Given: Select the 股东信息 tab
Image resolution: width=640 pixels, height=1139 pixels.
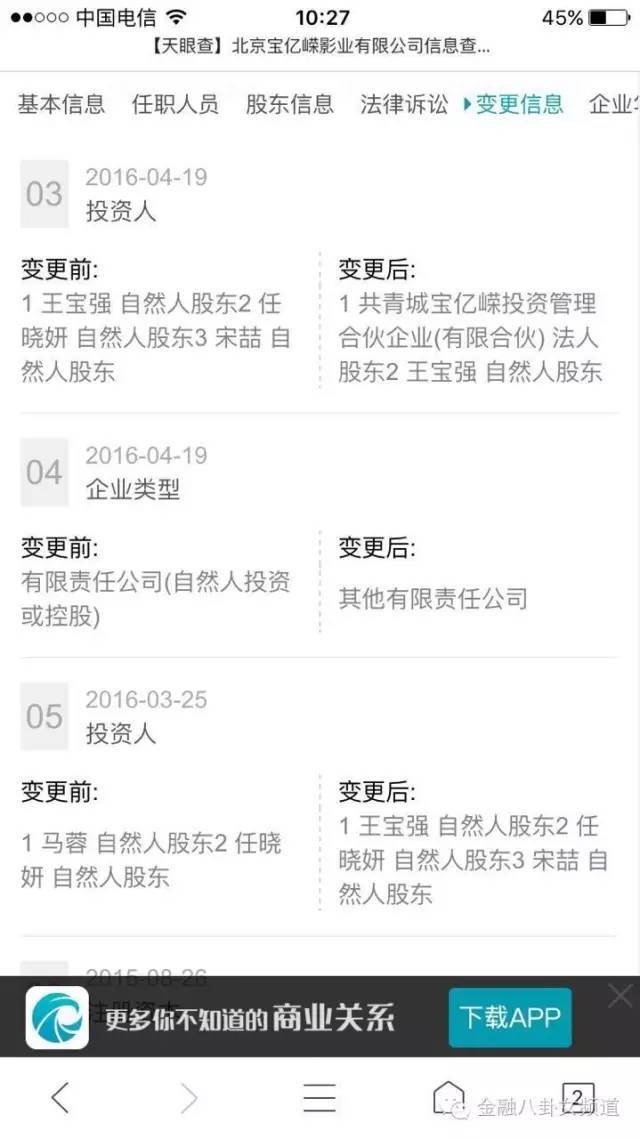Looking at the screenshot, I should 290,104.
